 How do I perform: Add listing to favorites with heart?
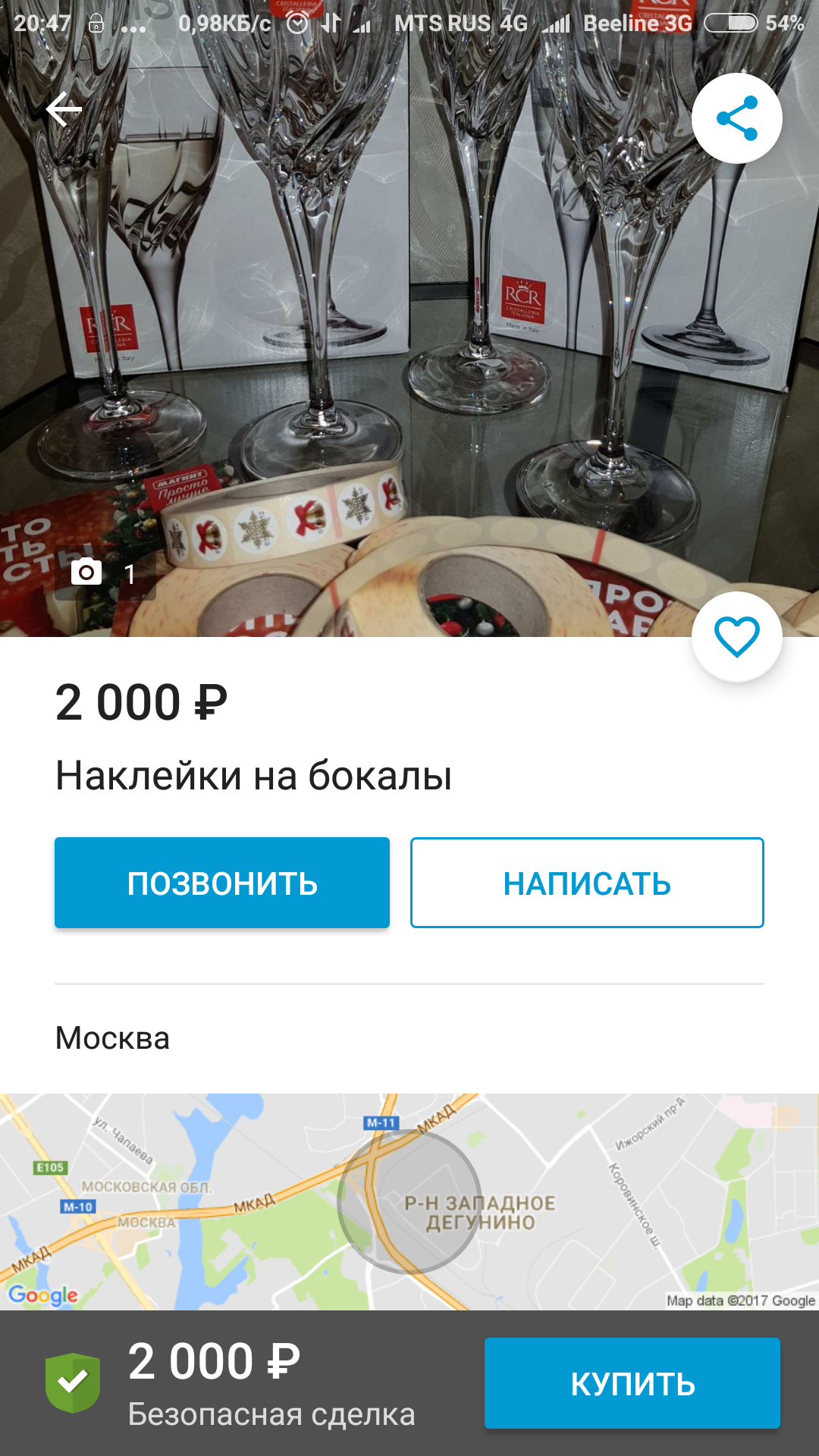tap(736, 637)
